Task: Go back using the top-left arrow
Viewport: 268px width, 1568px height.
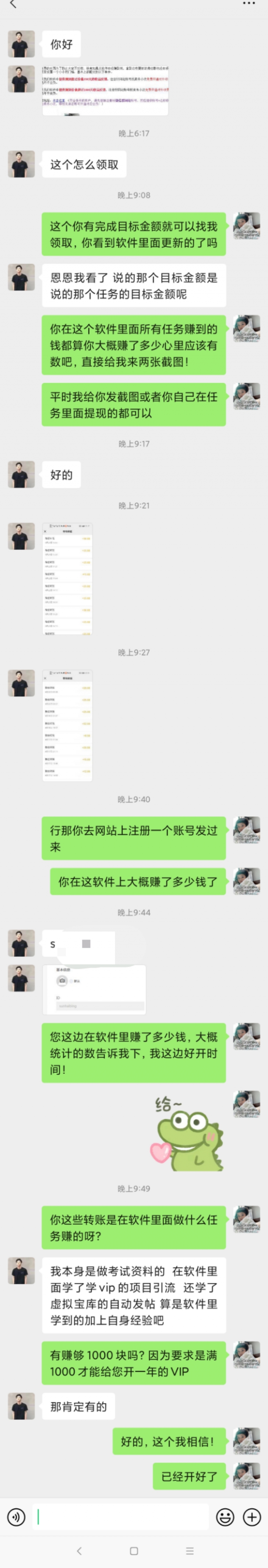Action: (13, 4)
